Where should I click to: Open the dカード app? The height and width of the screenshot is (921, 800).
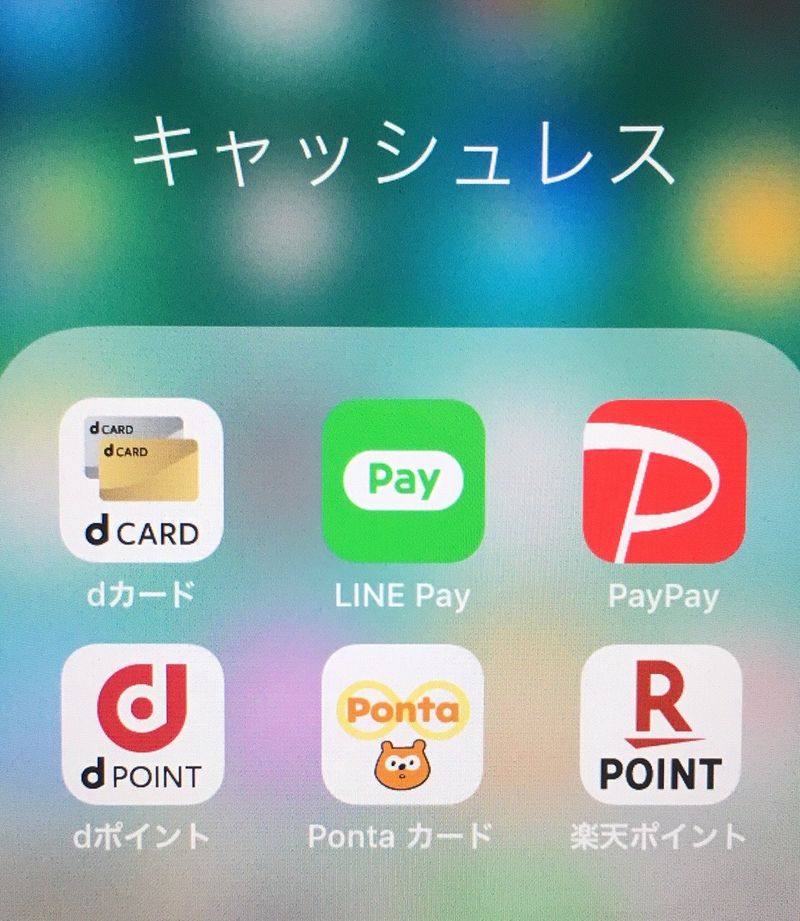point(142,481)
